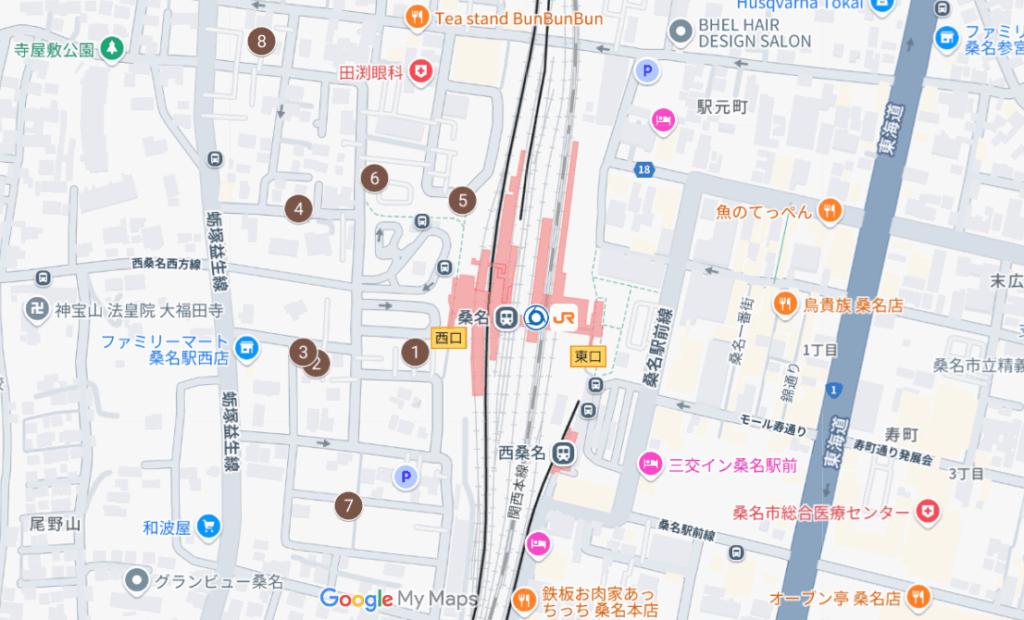The width and height of the screenshot is (1024, 620).
Task: Tap グランビュー桑名 place pin
Action: (x=137, y=580)
